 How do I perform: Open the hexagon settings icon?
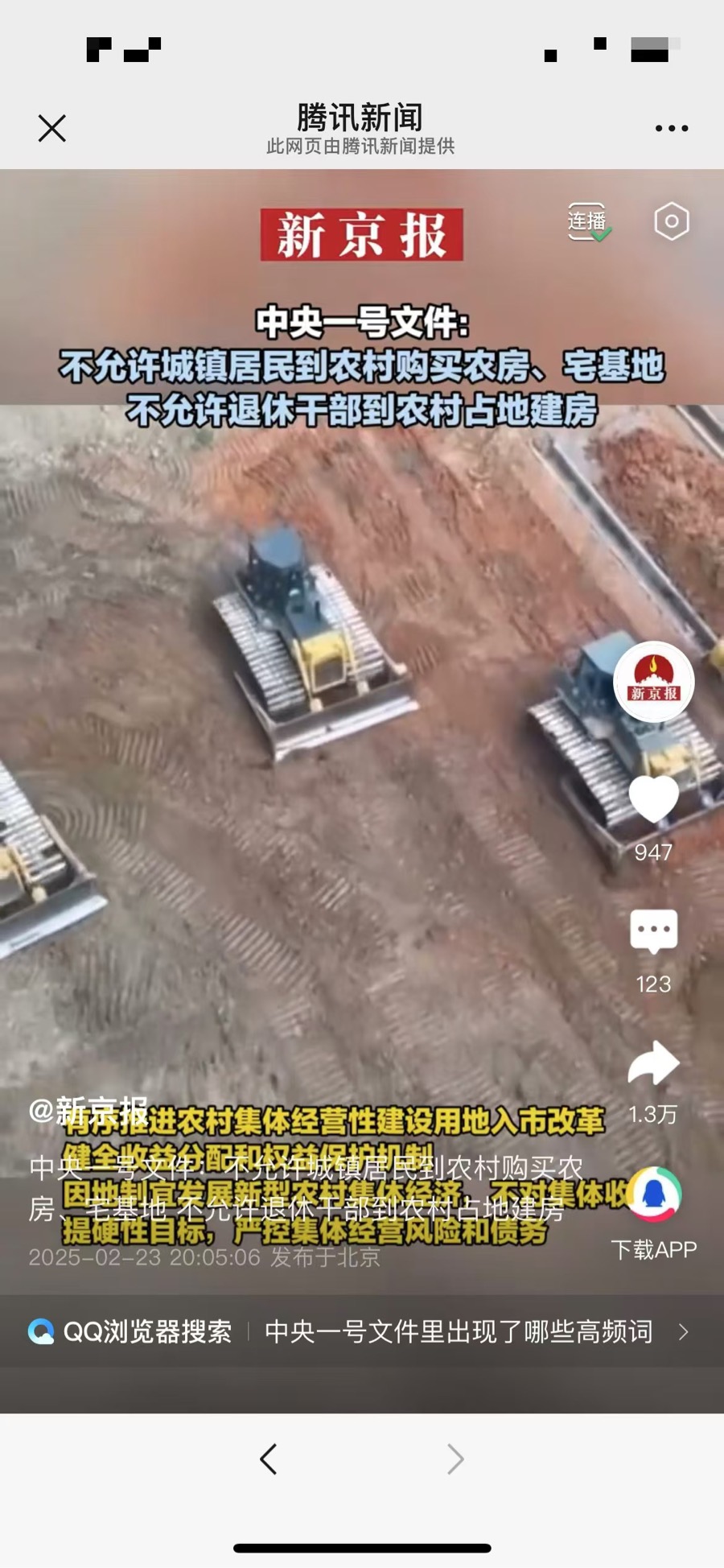pos(672,221)
